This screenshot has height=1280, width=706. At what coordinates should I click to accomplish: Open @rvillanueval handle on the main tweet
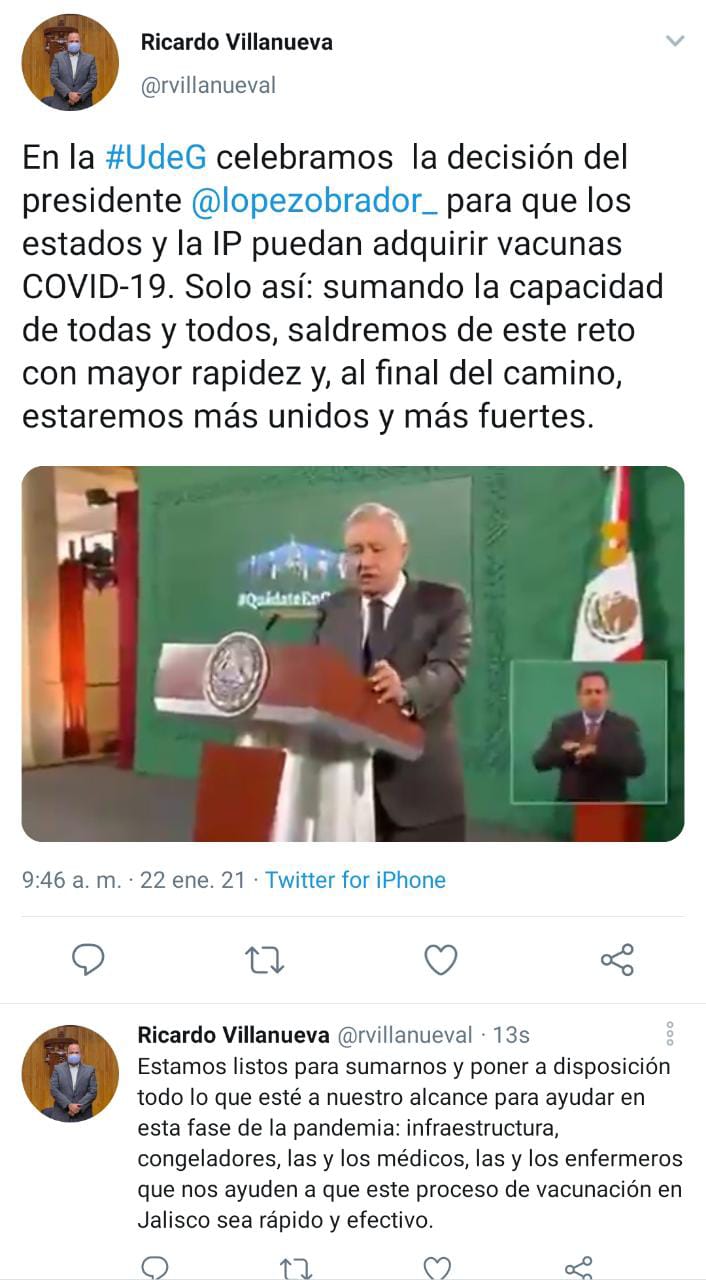click(208, 86)
